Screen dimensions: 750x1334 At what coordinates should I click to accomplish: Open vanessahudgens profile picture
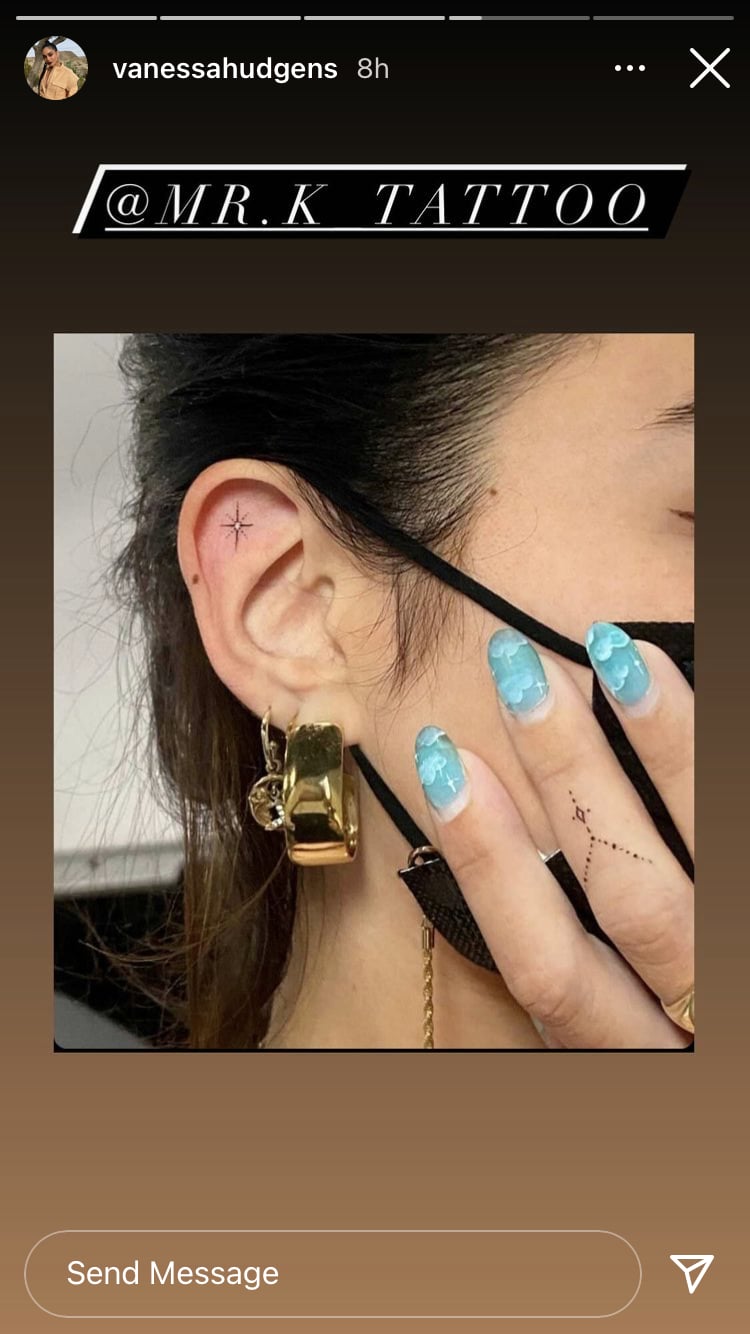pos(56,68)
